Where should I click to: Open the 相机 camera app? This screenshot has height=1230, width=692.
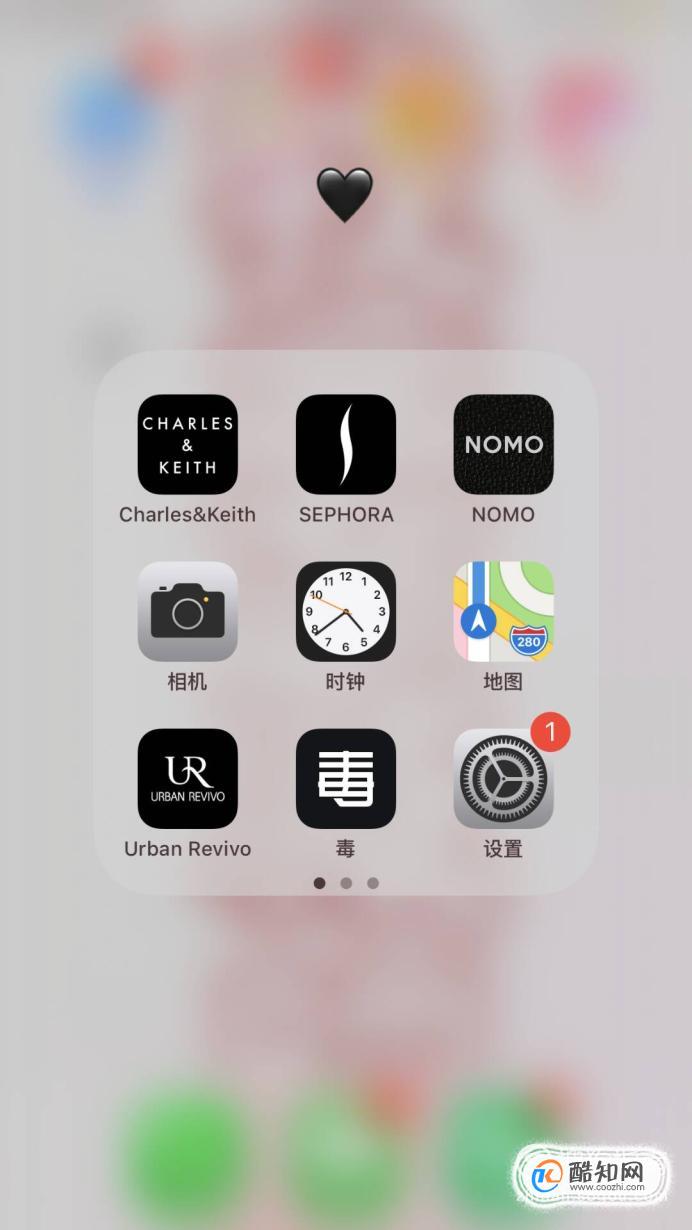(x=187, y=611)
